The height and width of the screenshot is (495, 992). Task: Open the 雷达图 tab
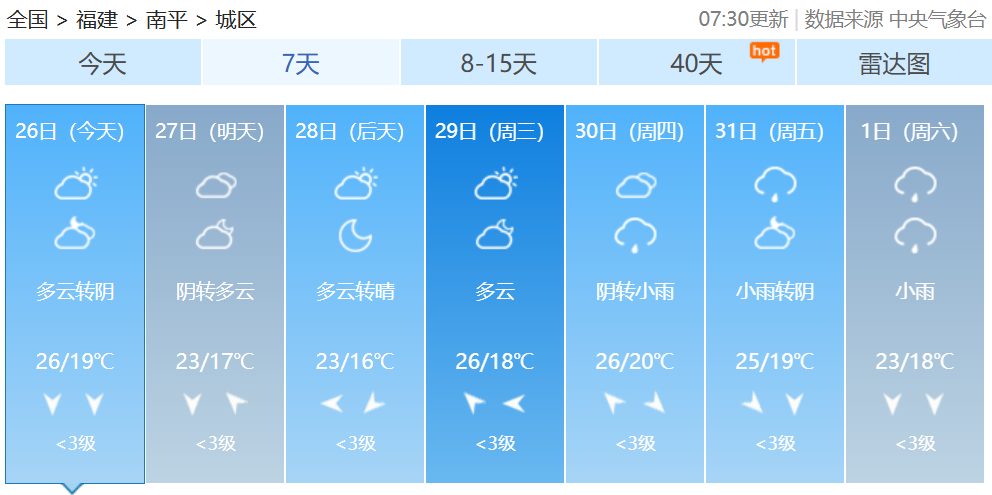[x=893, y=63]
